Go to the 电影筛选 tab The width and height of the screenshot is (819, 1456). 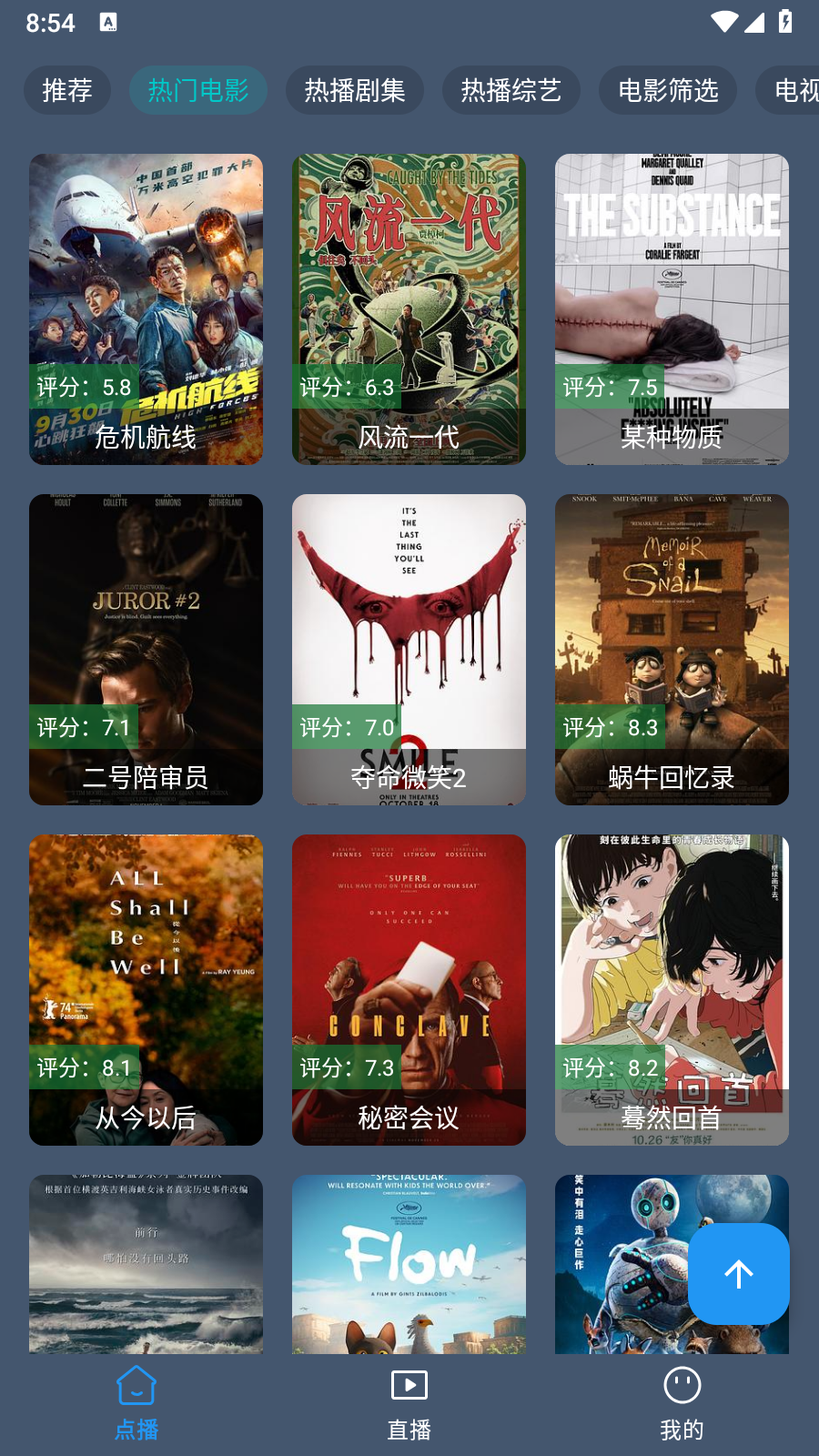coord(668,90)
